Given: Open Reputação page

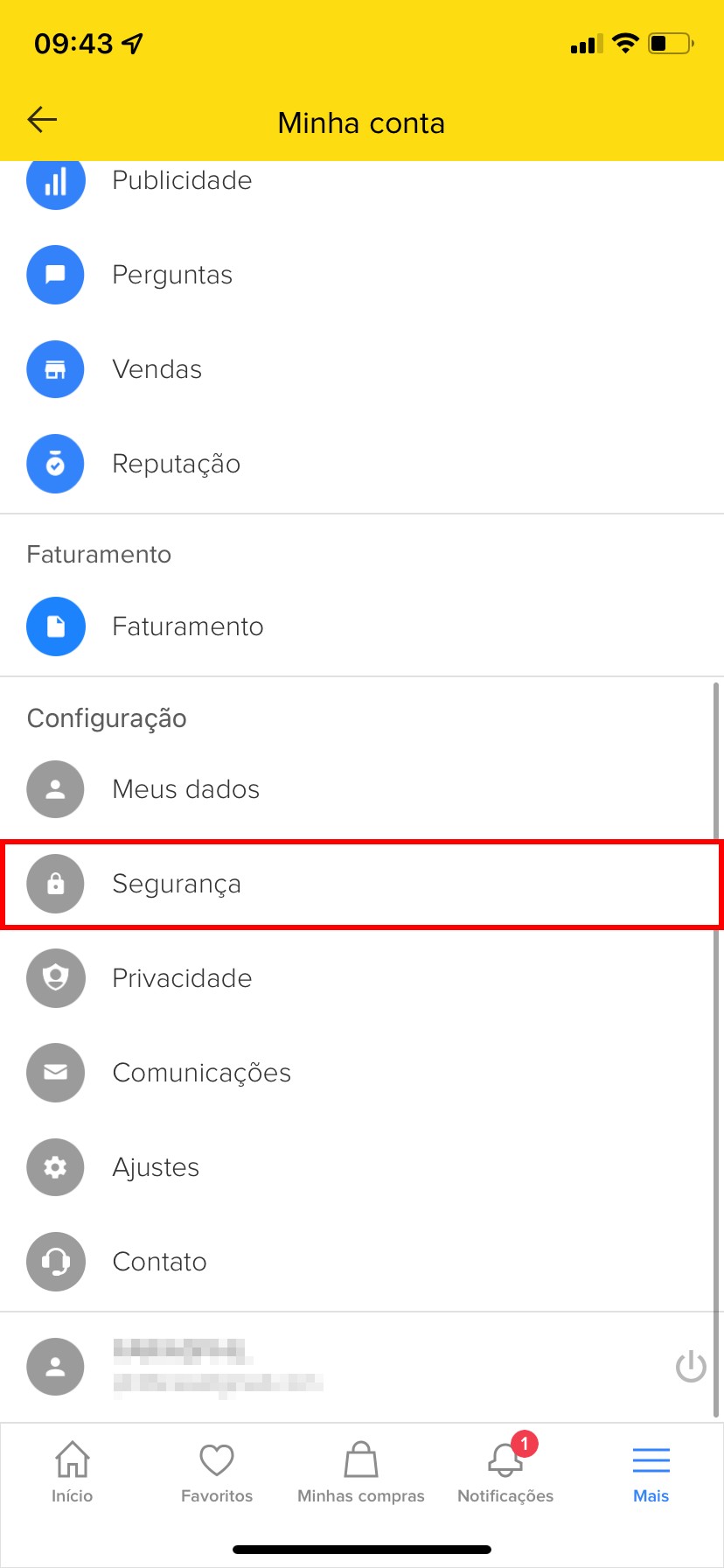Looking at the screenshot, I should click(176, 464).
